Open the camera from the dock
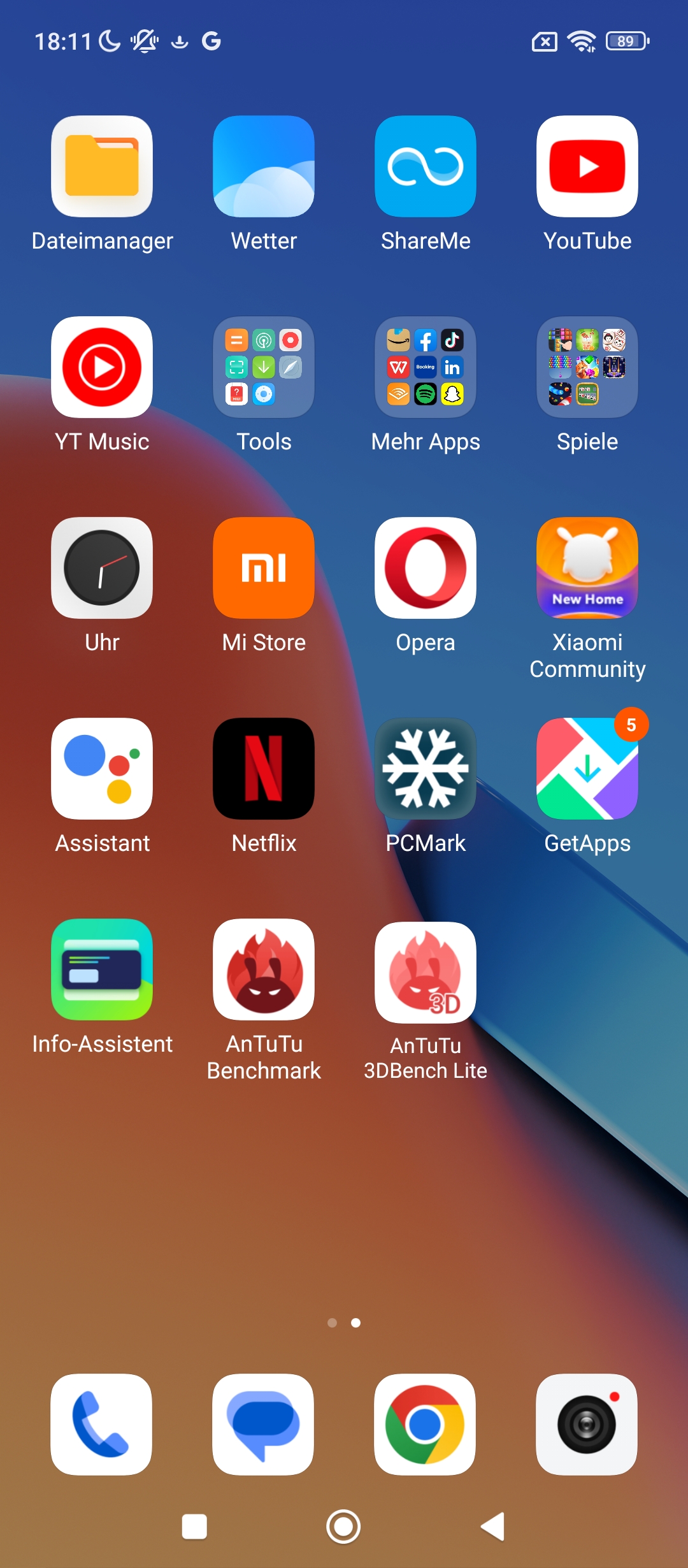Viewport: 688px width, 1568px height. tap(587, 1425)
